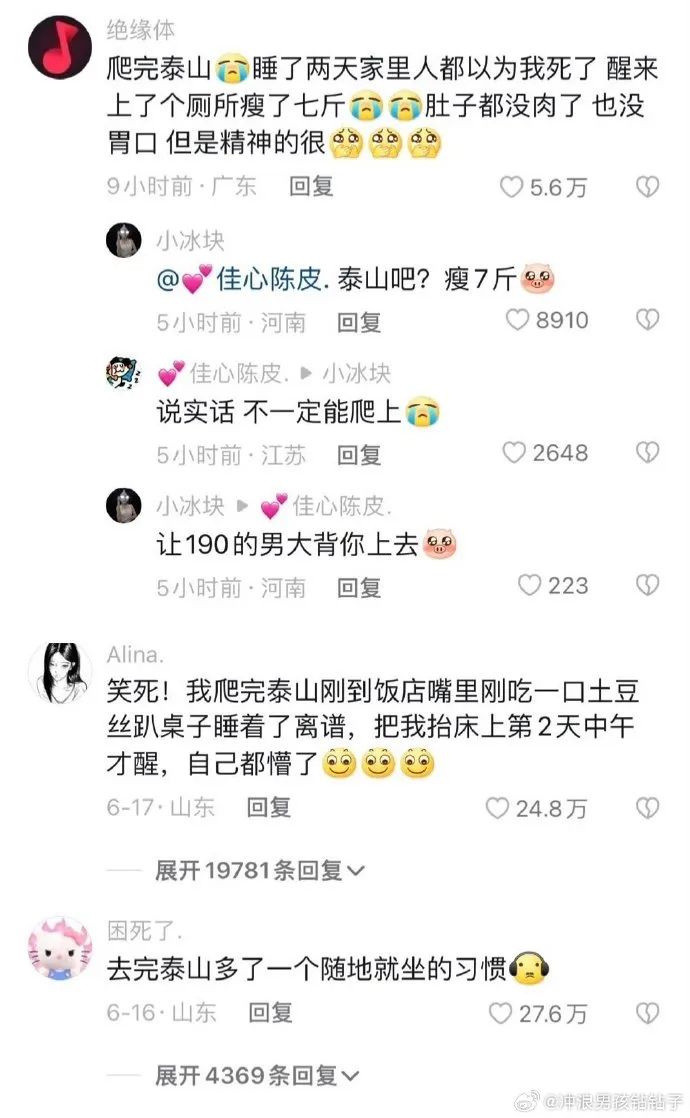690x1118 pixels.
Task: Like 小冰块's comment with 8910 likes
Action: click(516, 320)
